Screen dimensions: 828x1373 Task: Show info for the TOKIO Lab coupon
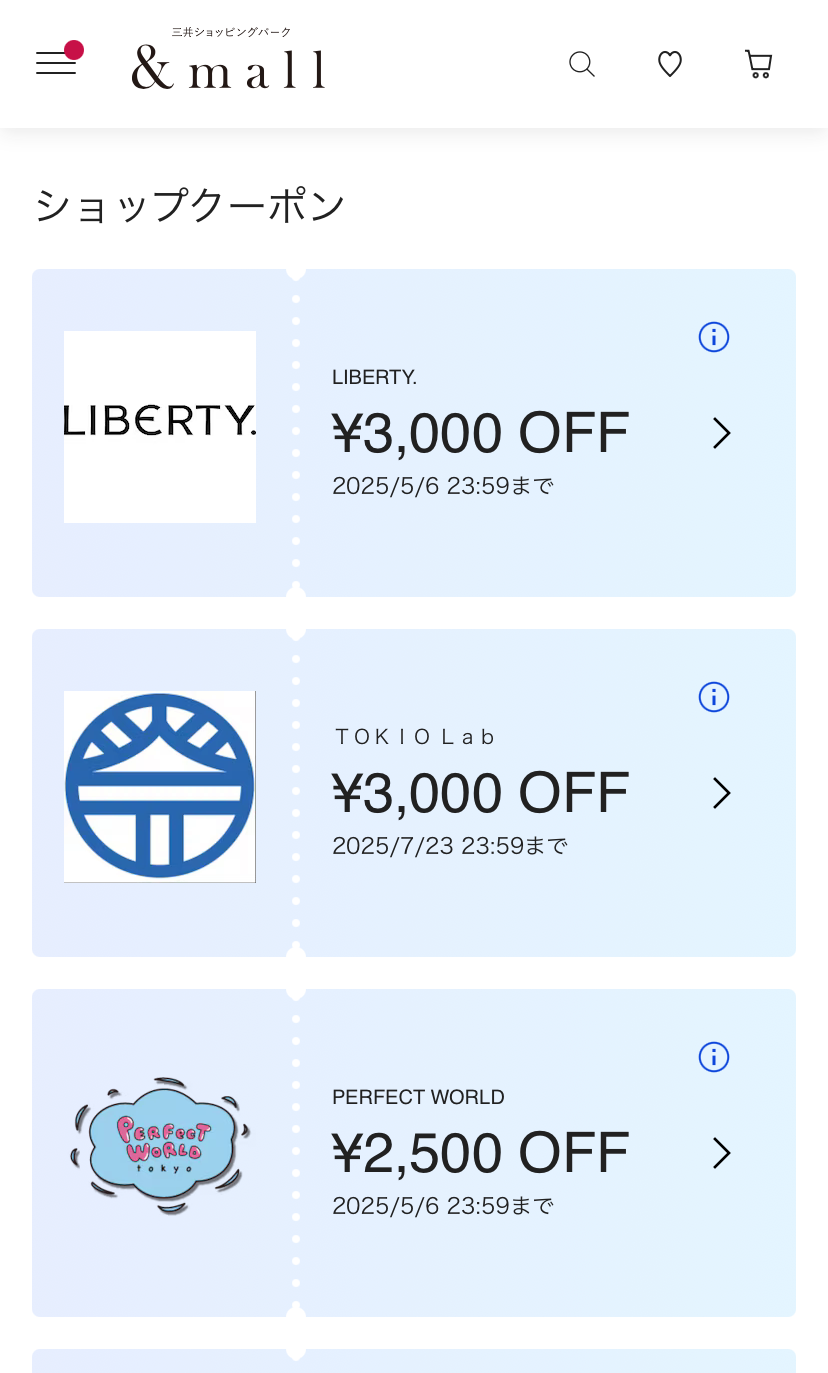tap(714, 697)
